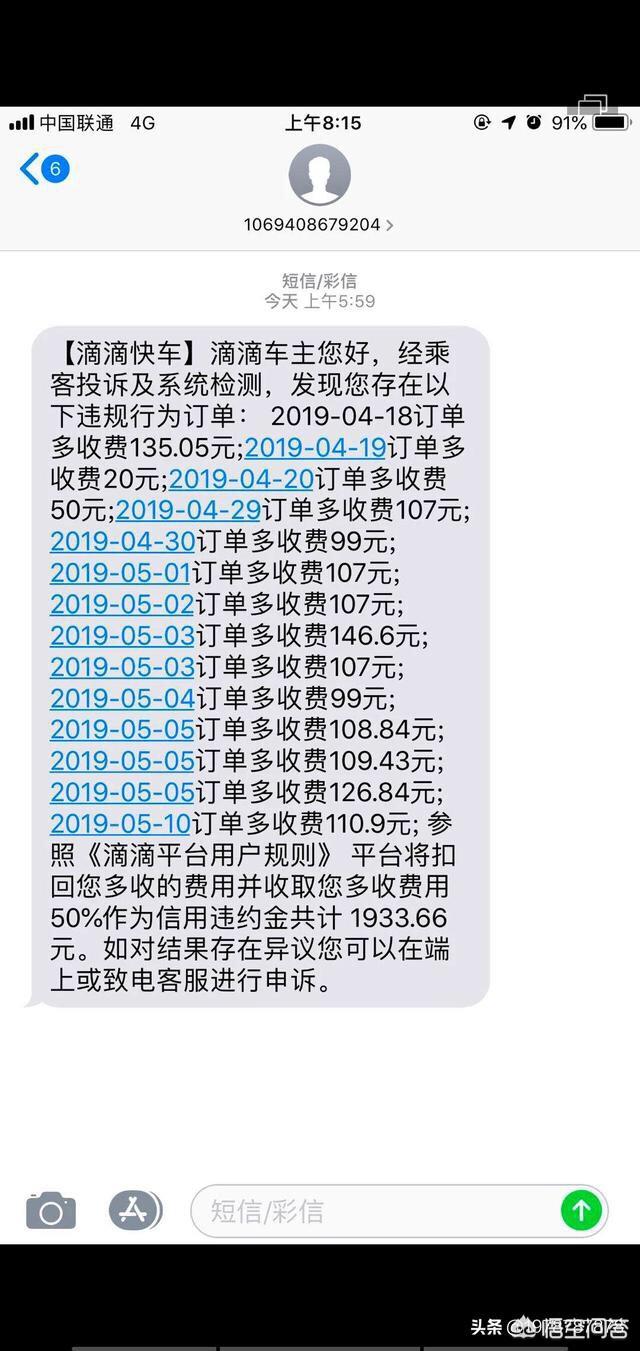Select the 2019-05-10 date link
This screenshot has height=1351, width=640.
coord(120,824)
